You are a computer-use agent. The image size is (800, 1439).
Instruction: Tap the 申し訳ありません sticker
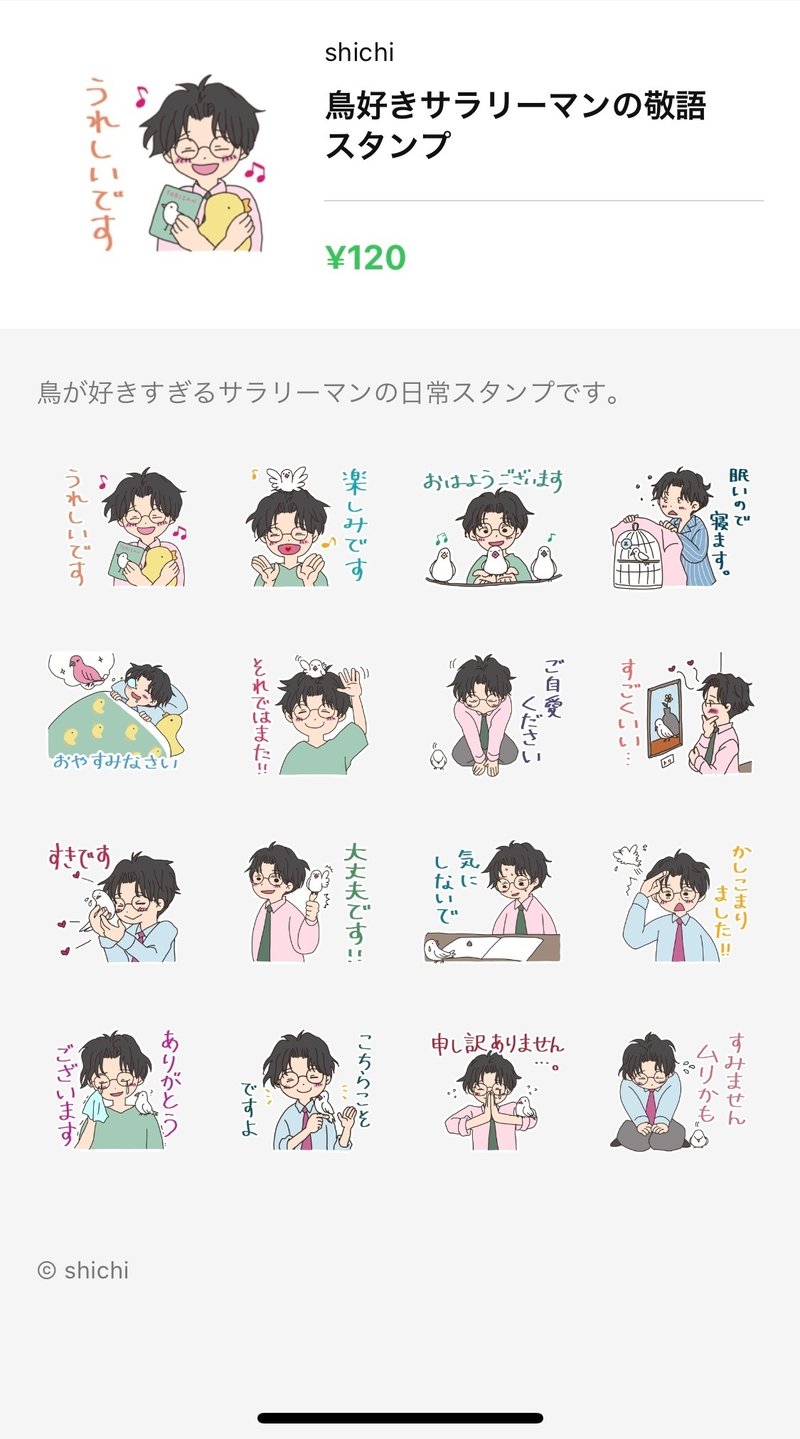click(492, 1090)
